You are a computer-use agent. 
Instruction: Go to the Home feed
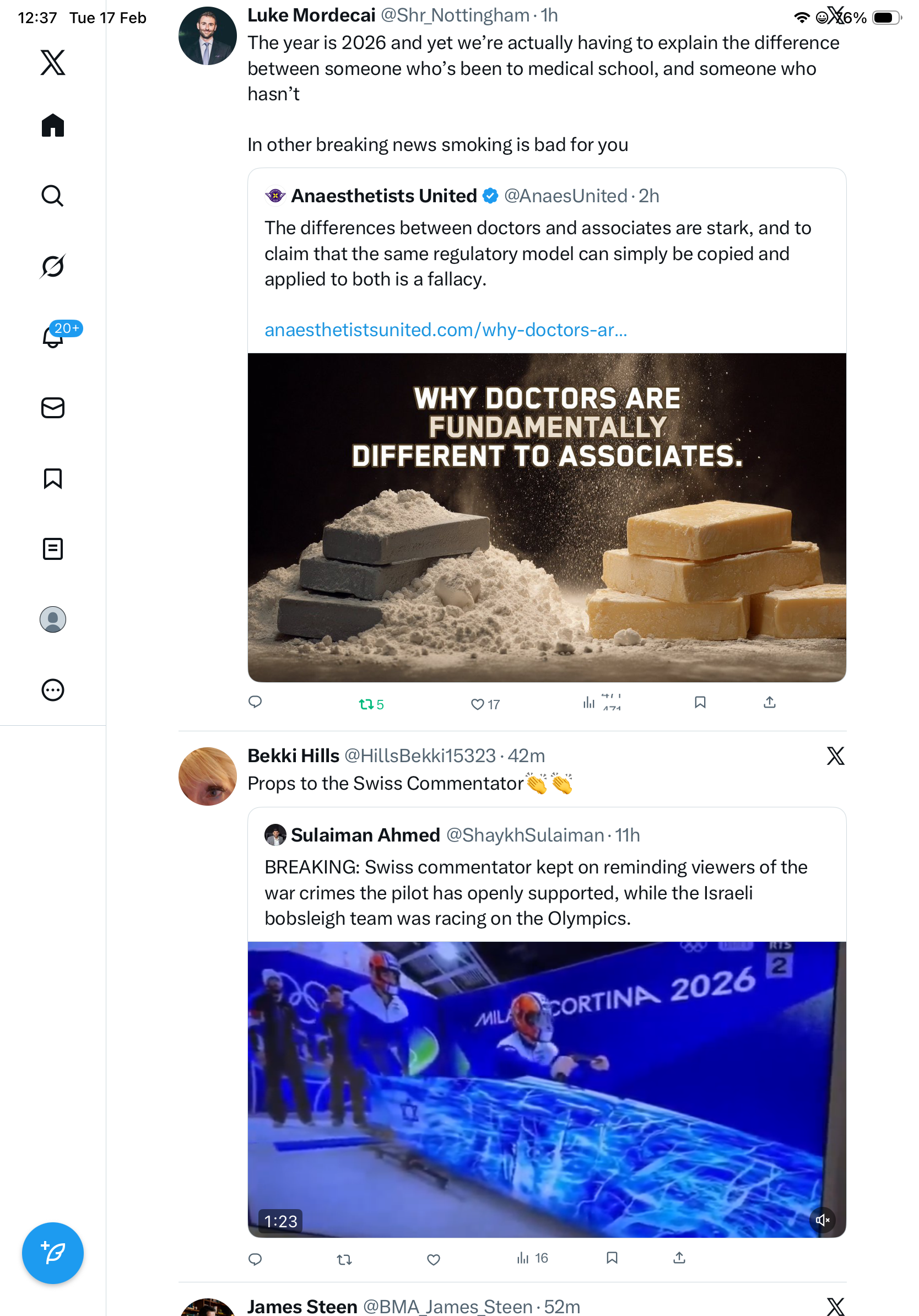point(53,125)
